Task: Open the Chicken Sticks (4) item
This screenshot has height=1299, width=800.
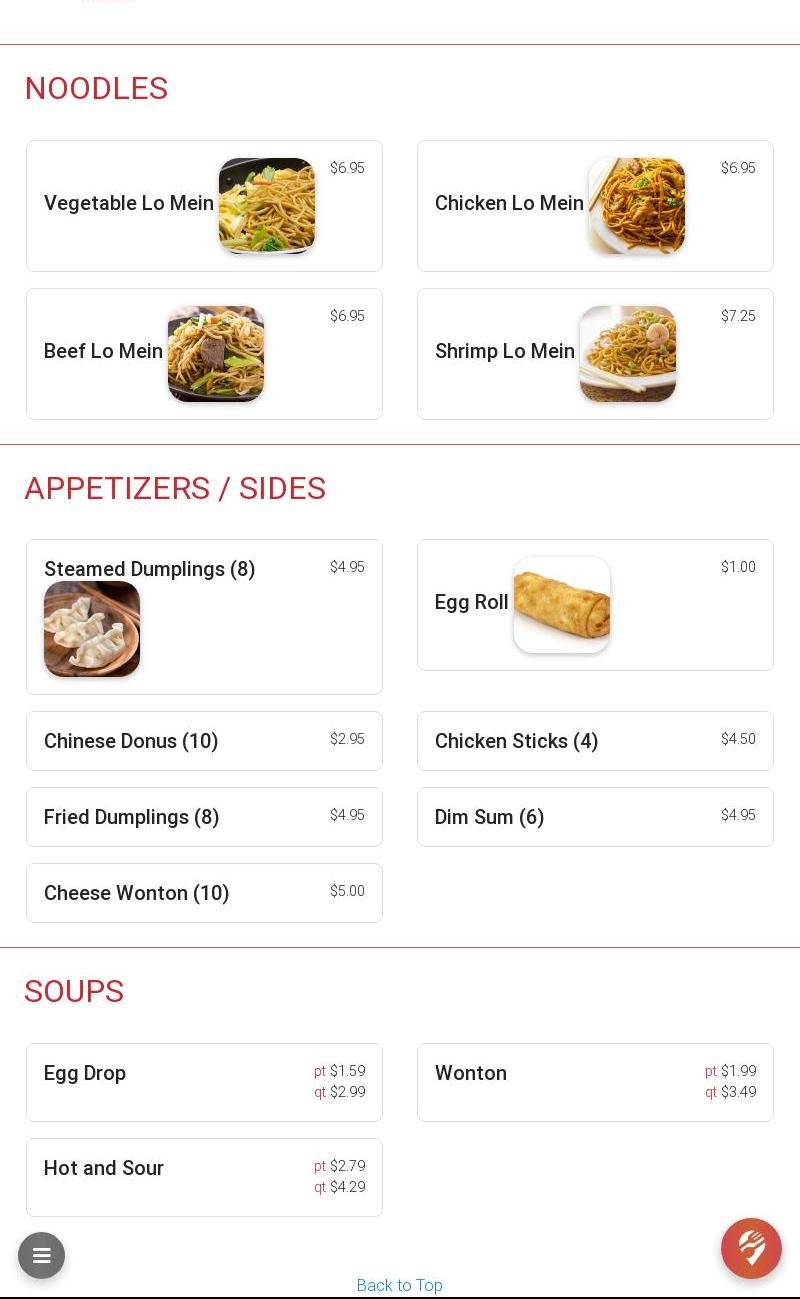Action: click(x=595, y=741)
